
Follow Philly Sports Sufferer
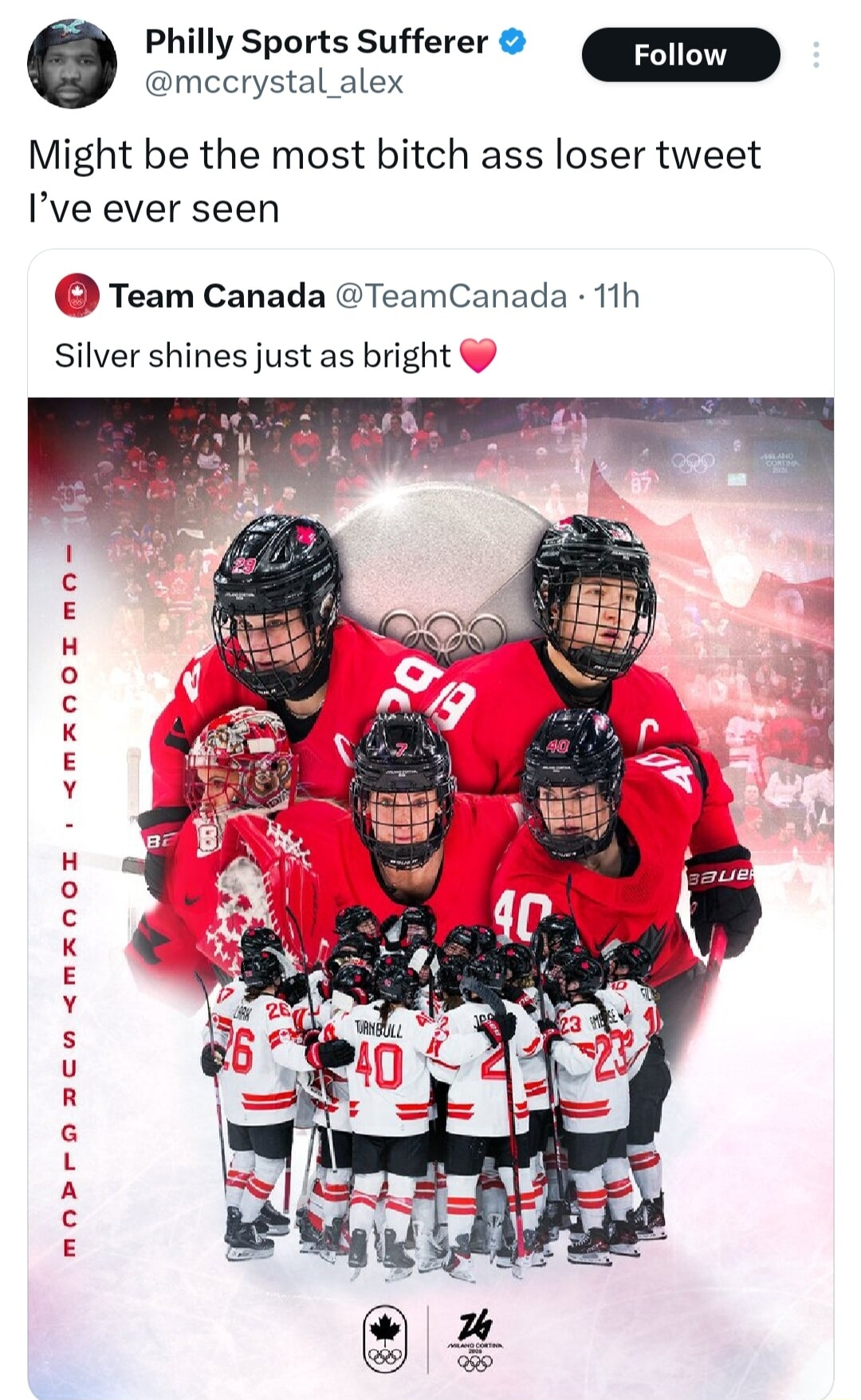coord(680,55)
